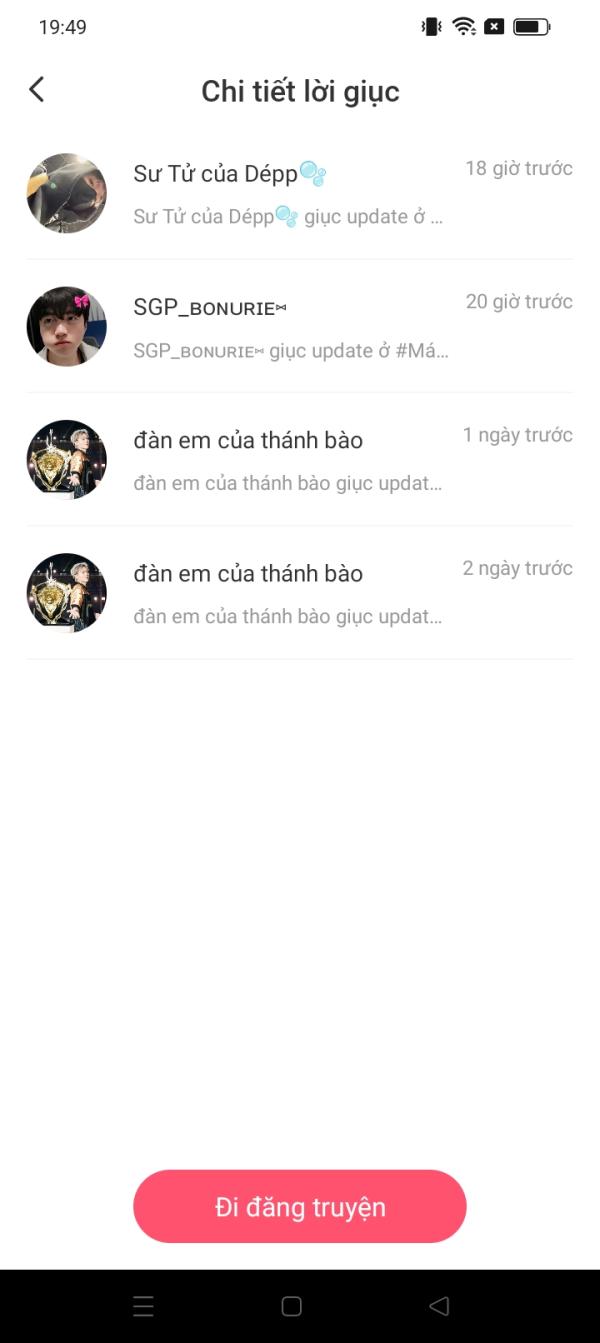Screen dimensions: 600x1343
Task: Open the request from SGP_BONURIE
Action: (300, 326)
